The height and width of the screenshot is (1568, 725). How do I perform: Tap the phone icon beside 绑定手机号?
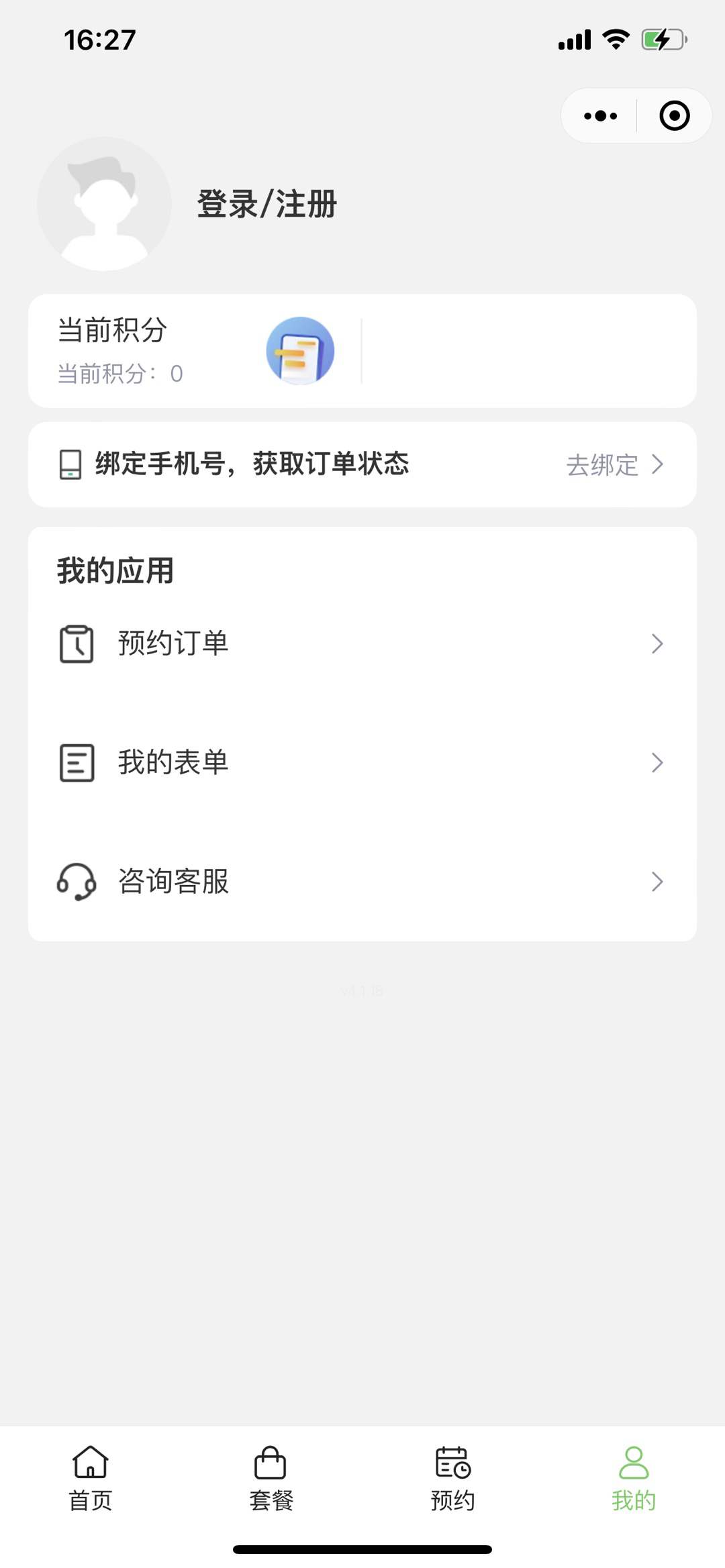point(70,464)
